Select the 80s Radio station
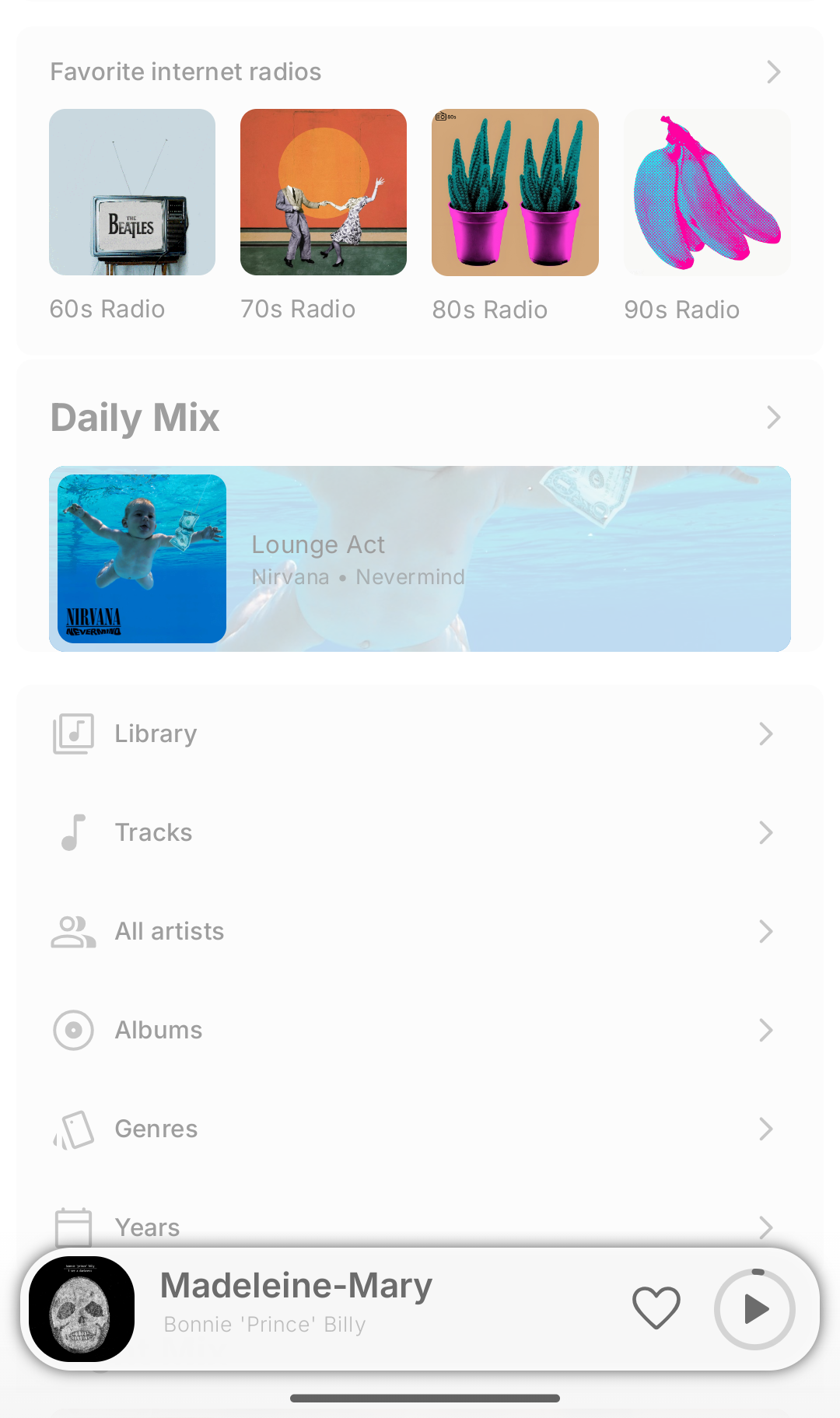Image resolution: width=840 pixels, height=1418 pixels. tap(515, 192)
